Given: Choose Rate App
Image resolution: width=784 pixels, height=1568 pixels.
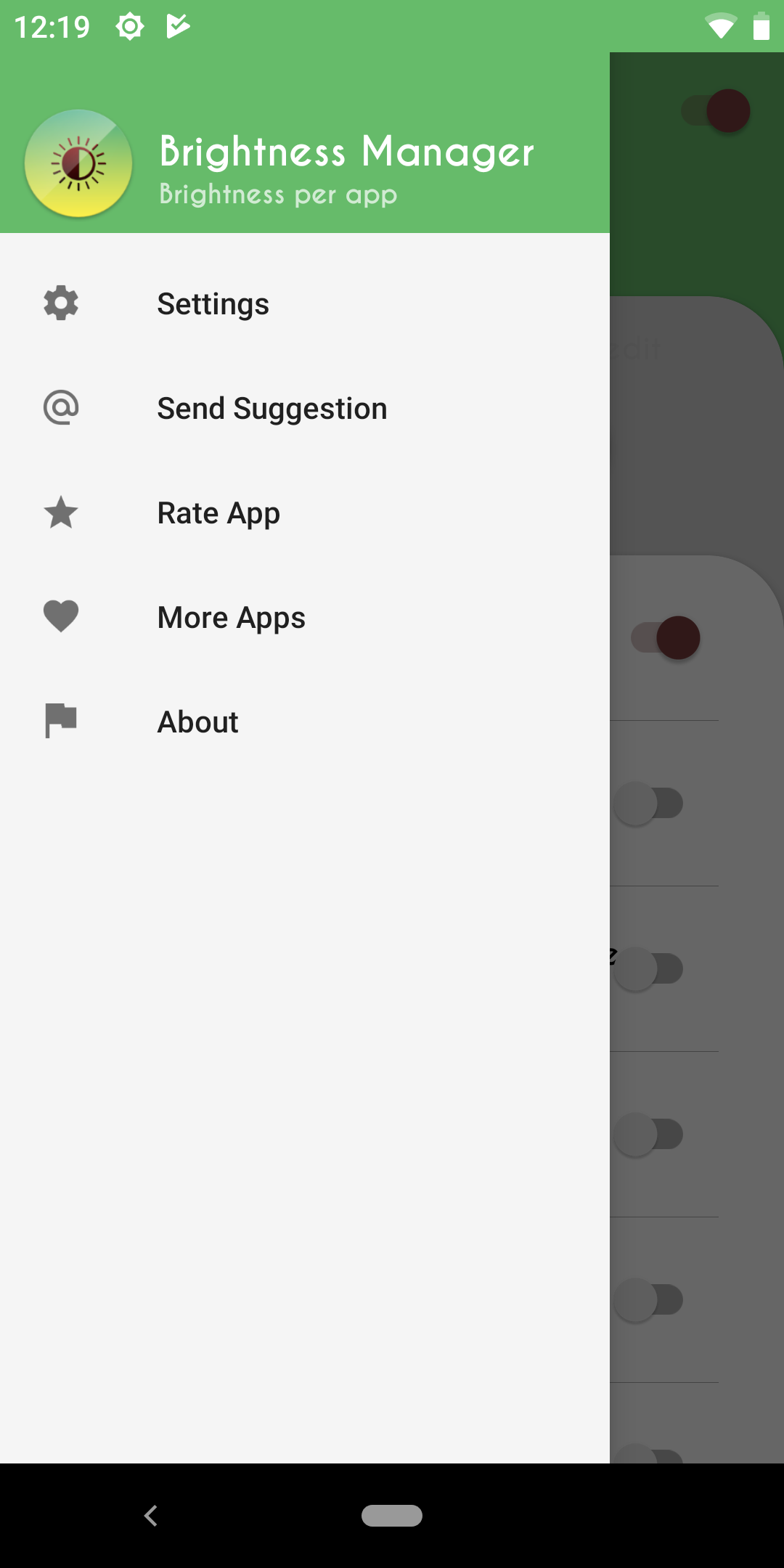Looking at the screenshot, I should tap(305, 513).
